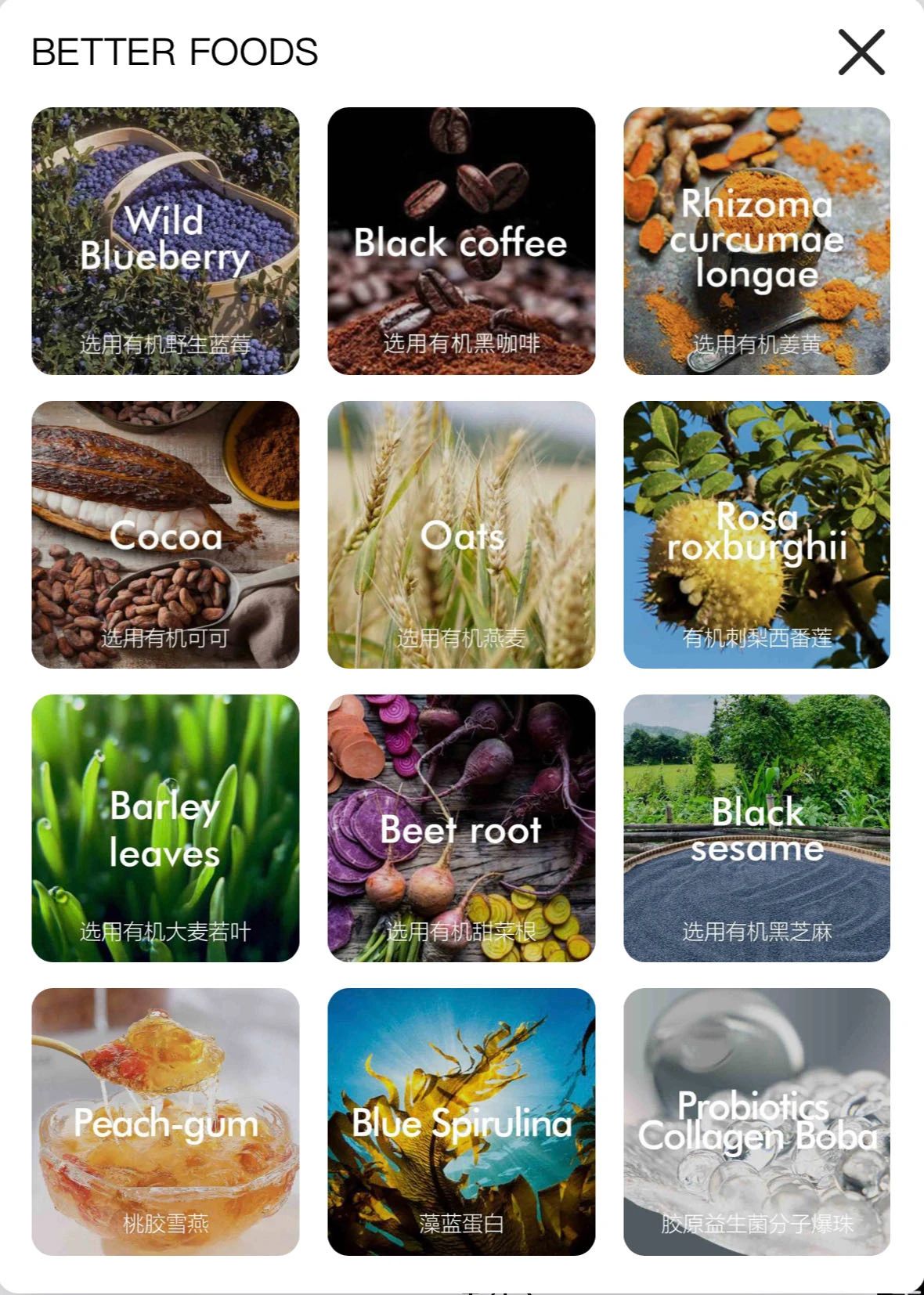Close the Better Foods panel
The height and width of the screenshot is (1295, 924).
tap(861, 52)
